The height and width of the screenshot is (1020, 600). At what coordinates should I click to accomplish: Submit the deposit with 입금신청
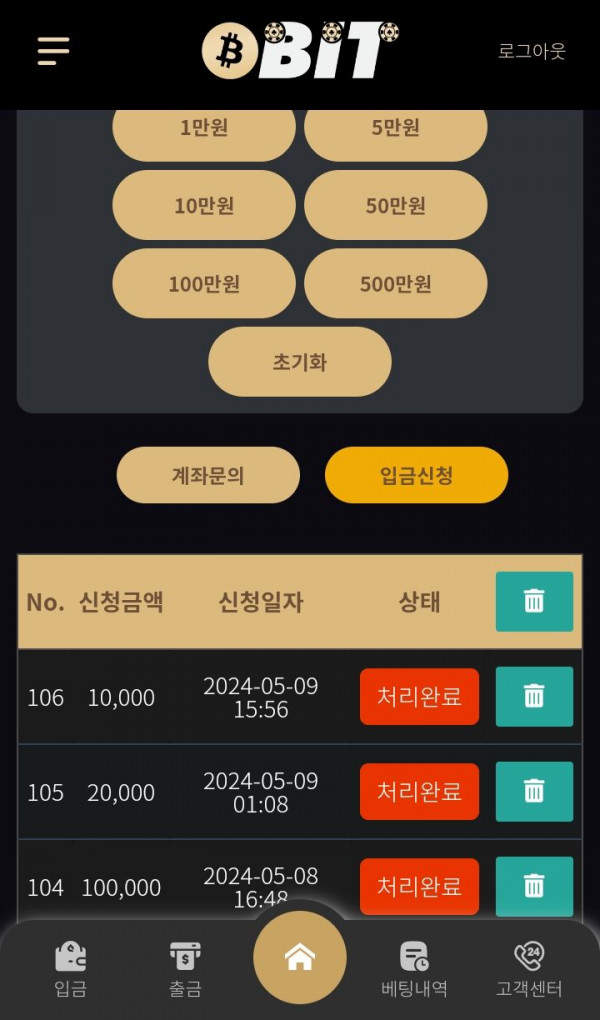tap(416, 475)
